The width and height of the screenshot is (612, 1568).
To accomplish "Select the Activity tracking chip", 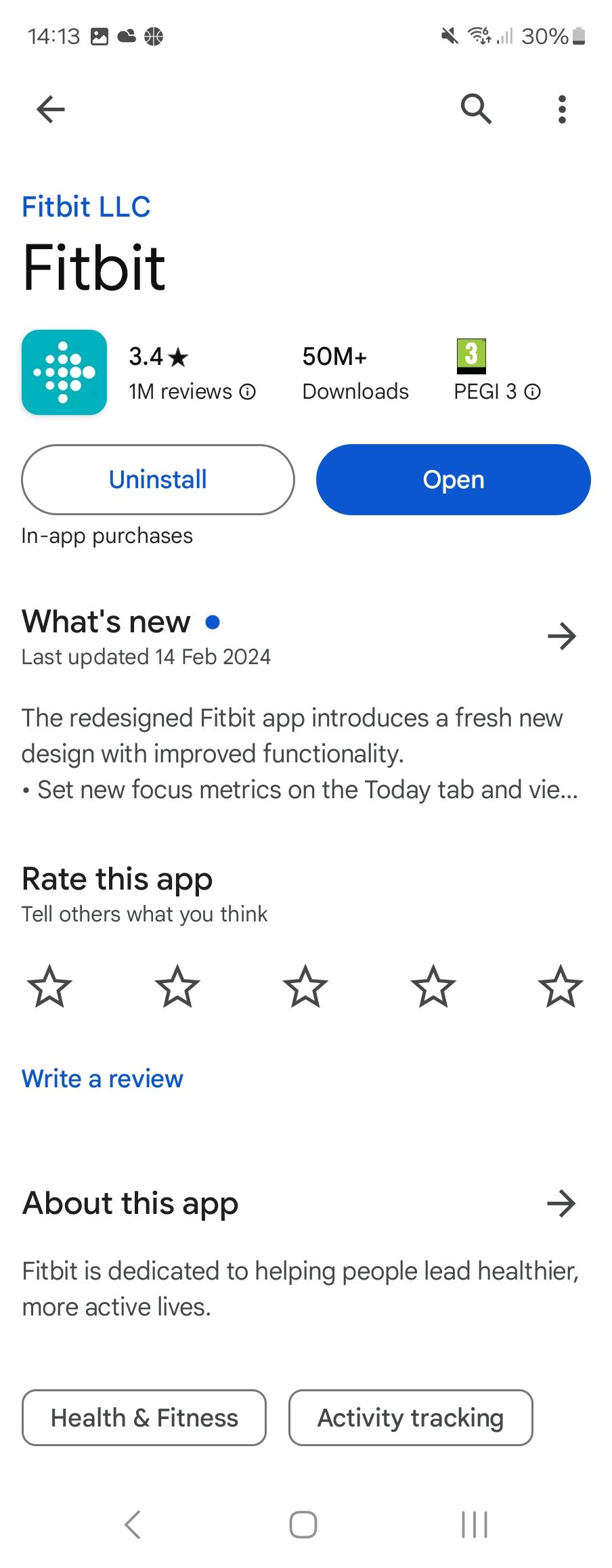I will 410,1417.
